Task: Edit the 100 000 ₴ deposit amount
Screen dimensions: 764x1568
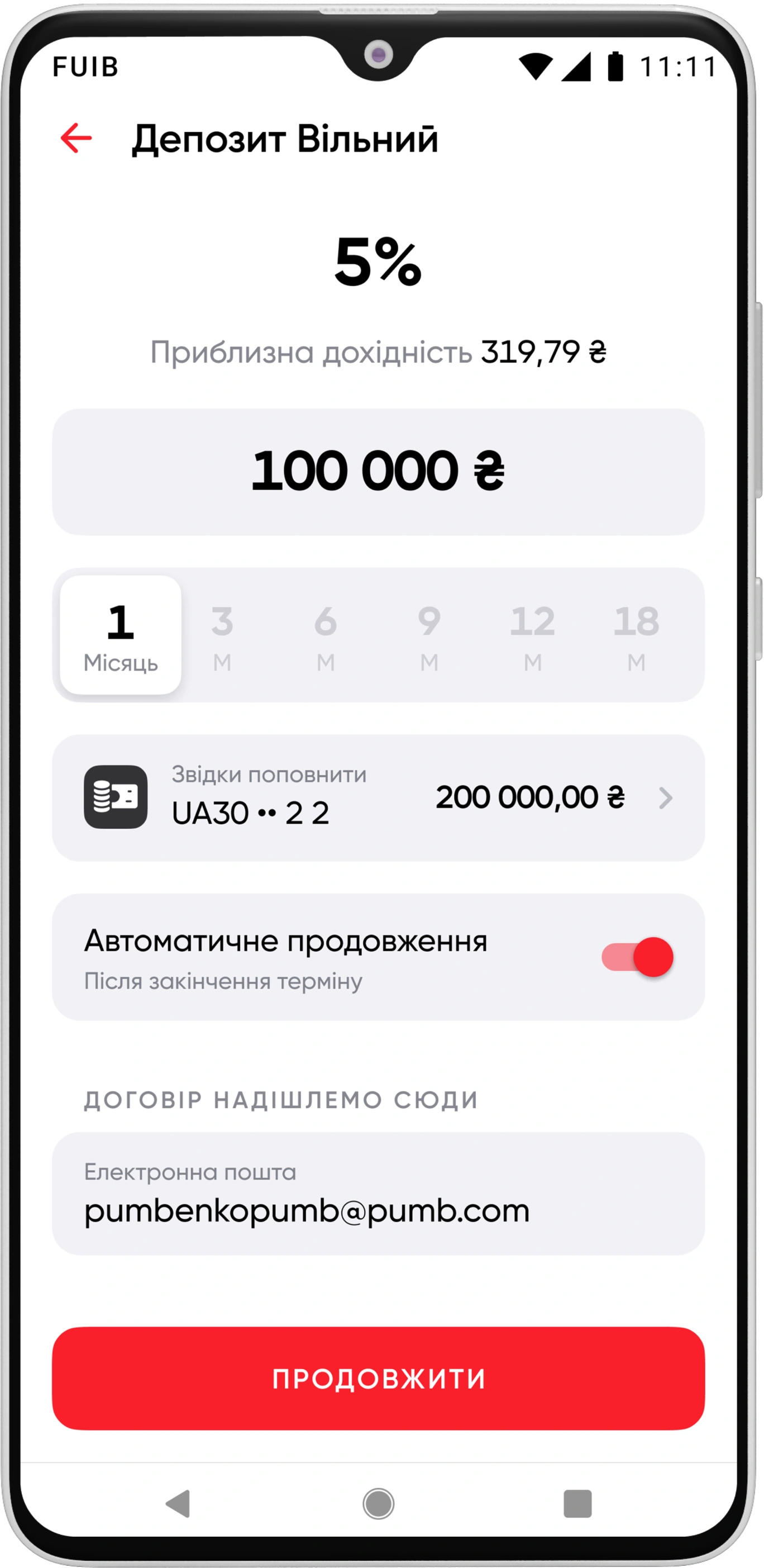Action: pos(378,471)
